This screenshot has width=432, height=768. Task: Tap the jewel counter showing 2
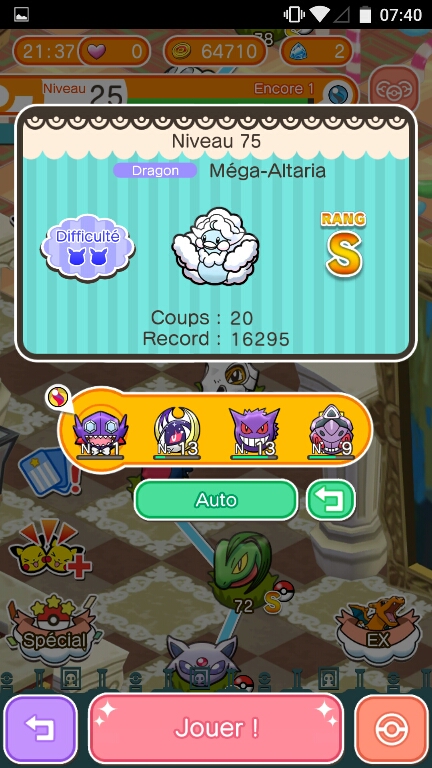[x=316, y=51]
